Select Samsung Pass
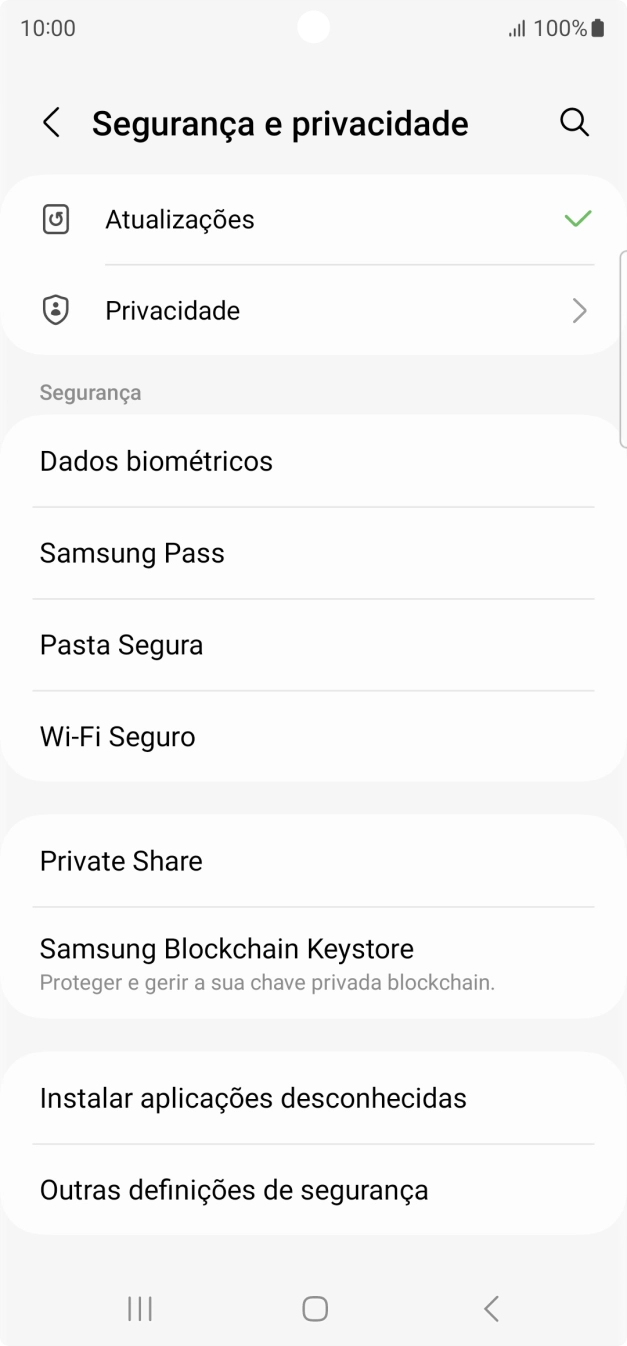627x1346 pixels. (313, 553)
